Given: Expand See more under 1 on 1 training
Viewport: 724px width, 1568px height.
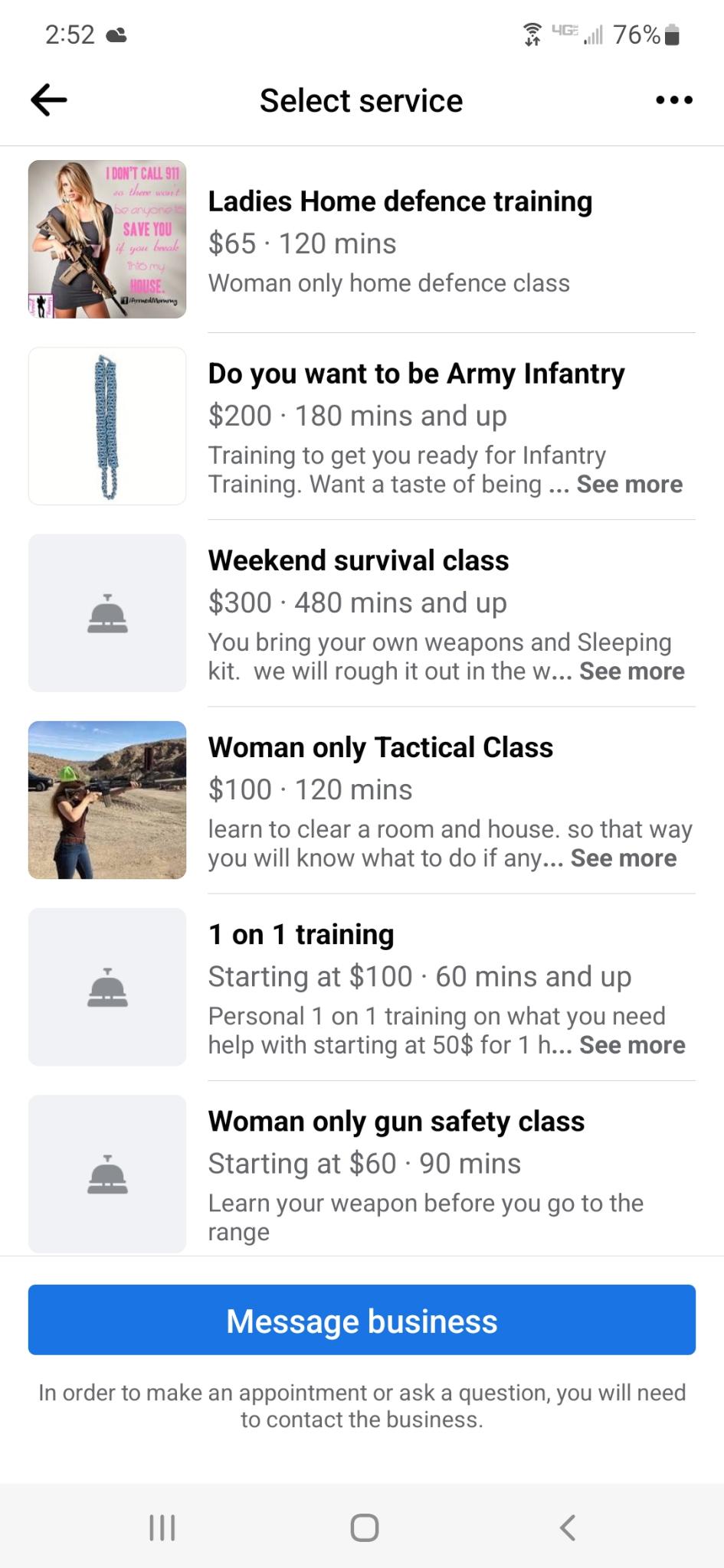Looking at the screenshot, I should [632, 1045].
